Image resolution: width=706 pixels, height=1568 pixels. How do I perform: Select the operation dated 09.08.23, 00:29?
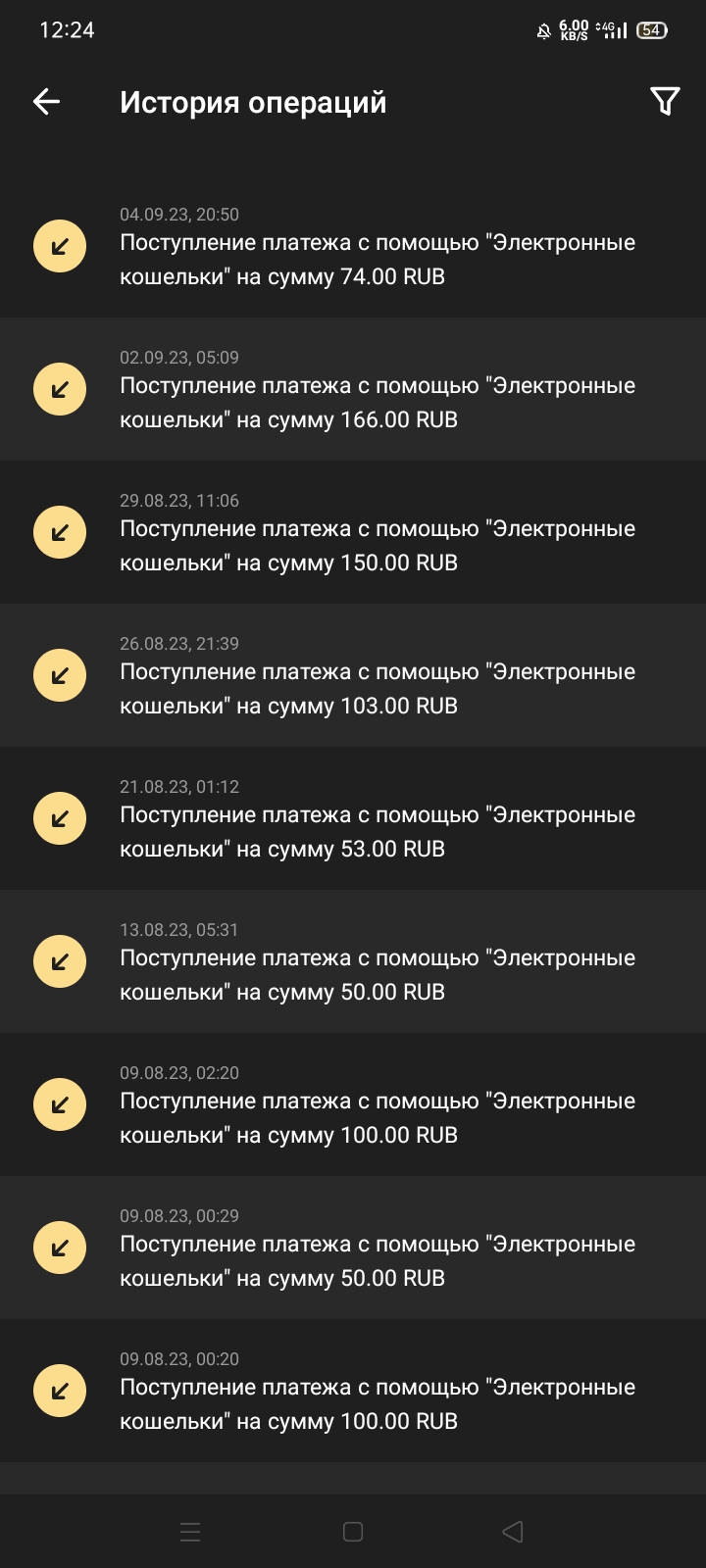tap(378, 1261)
